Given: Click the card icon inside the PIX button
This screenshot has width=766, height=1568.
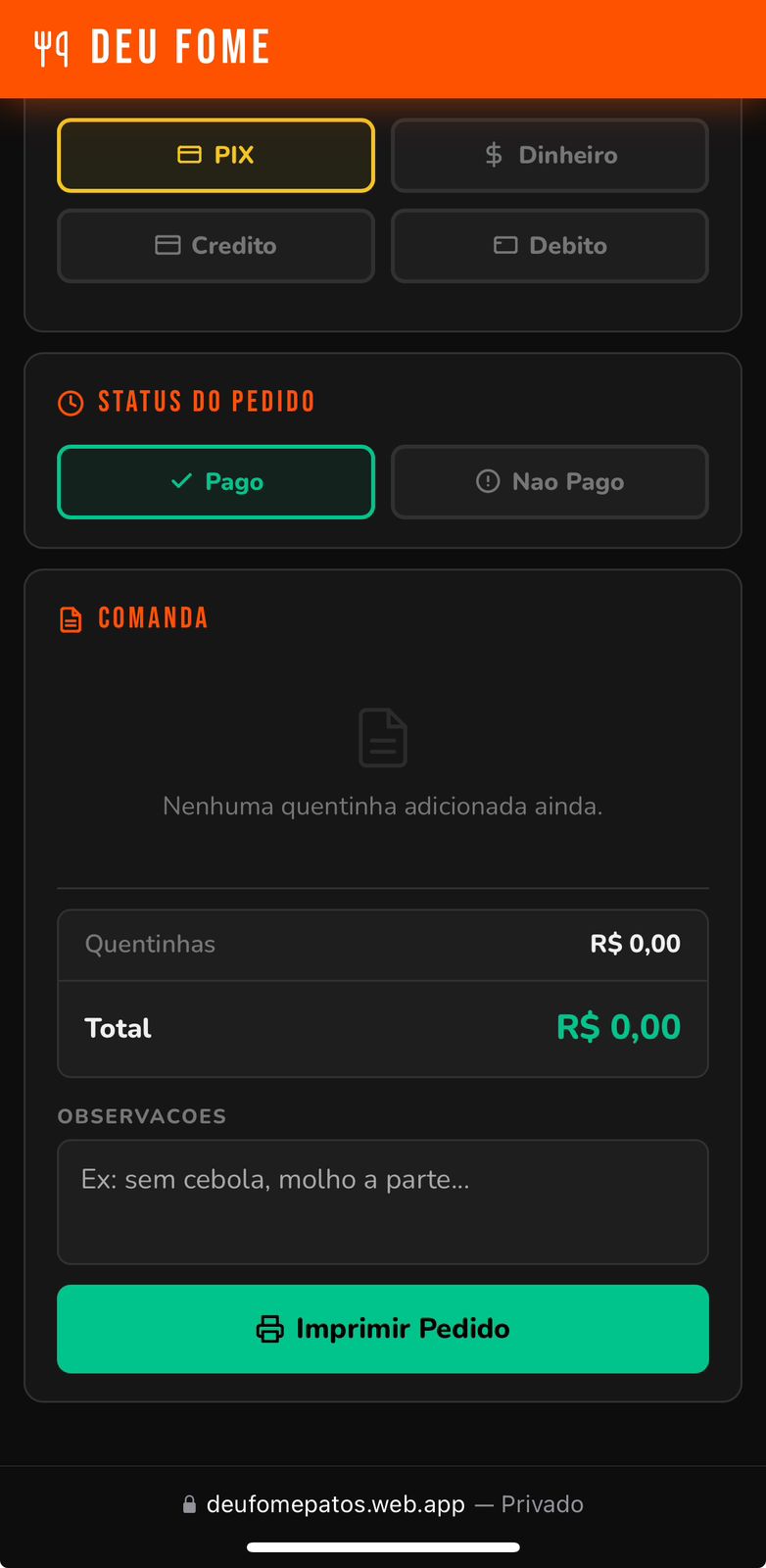Looking at the screenshot, I should 188,154.
